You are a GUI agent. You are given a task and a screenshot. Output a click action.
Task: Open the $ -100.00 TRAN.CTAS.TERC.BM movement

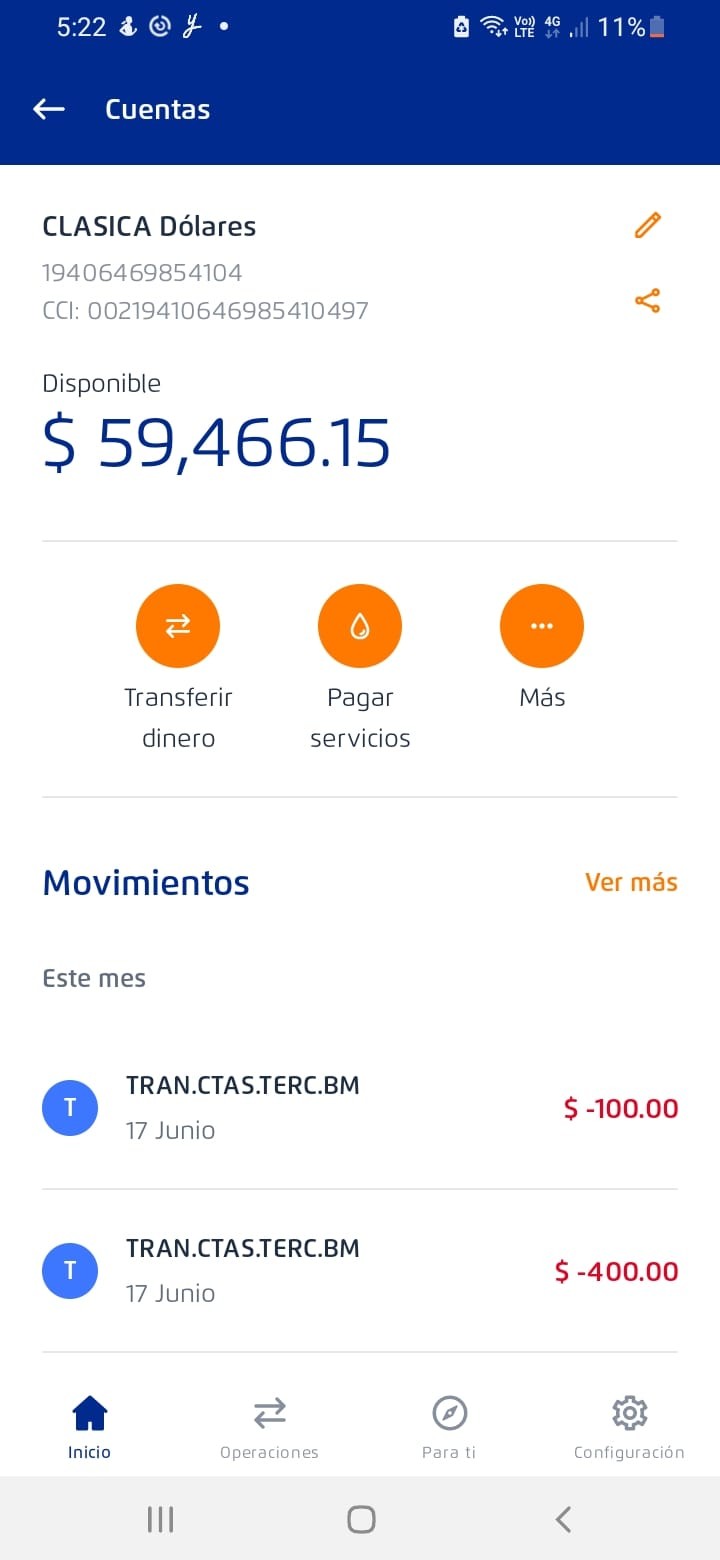(360, 1108)
